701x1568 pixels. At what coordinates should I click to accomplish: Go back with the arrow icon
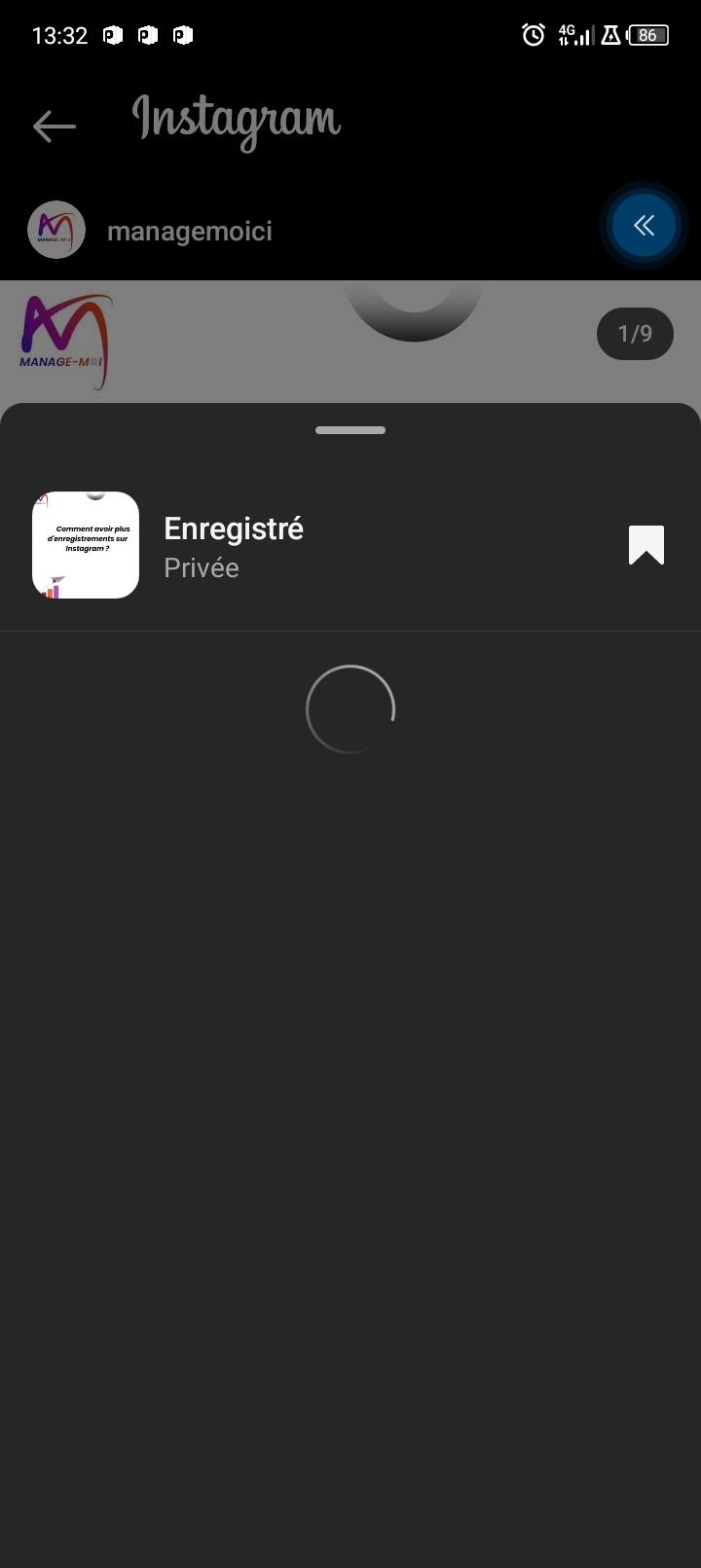55,126
